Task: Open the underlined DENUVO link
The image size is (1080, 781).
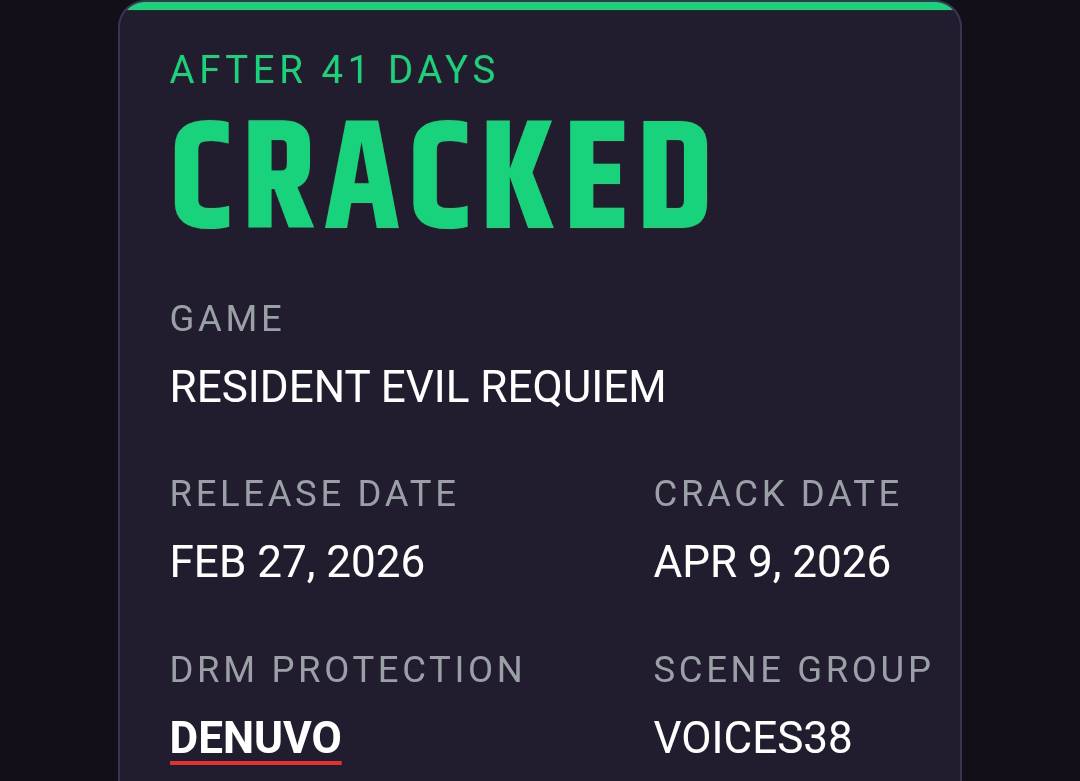Action: pyautogui.click(x=256, y=739)
